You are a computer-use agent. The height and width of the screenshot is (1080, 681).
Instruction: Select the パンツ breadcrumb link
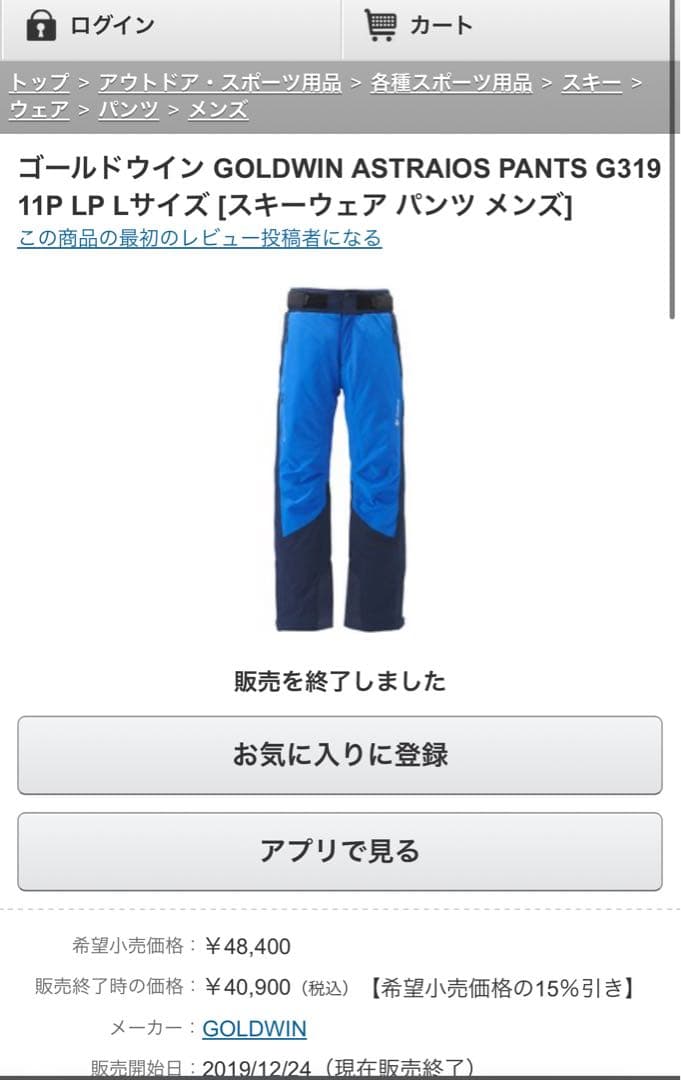point(128,110)
